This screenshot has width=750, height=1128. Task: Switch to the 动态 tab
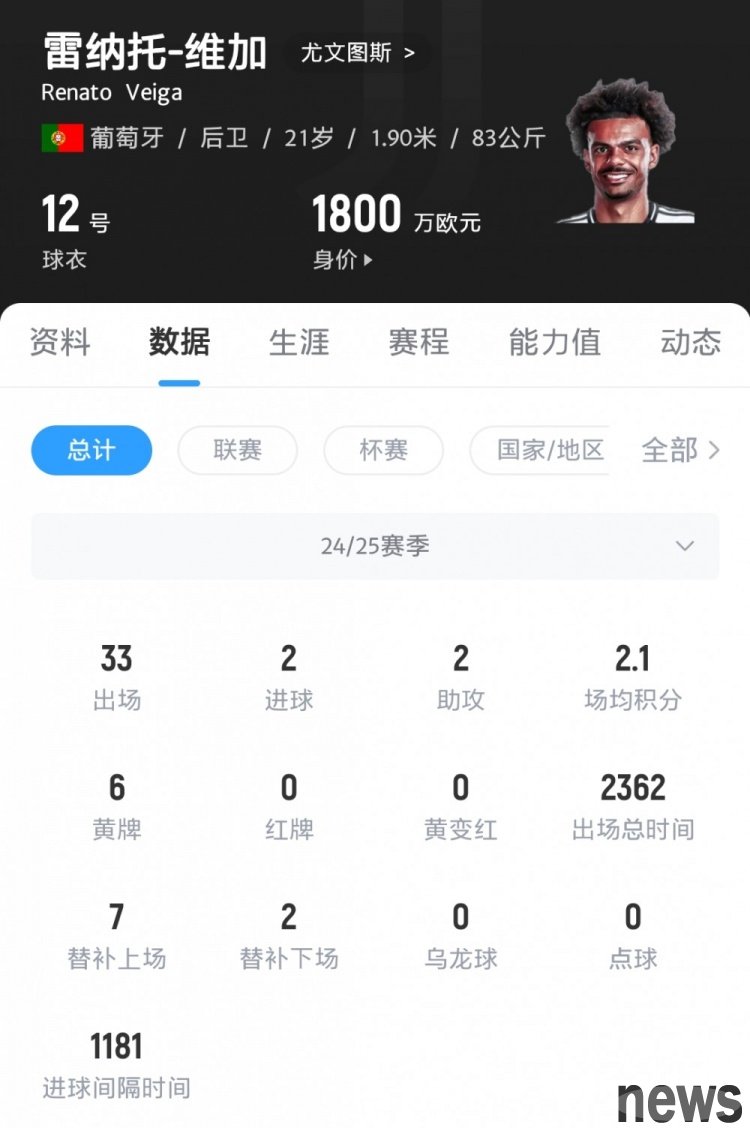690,342
